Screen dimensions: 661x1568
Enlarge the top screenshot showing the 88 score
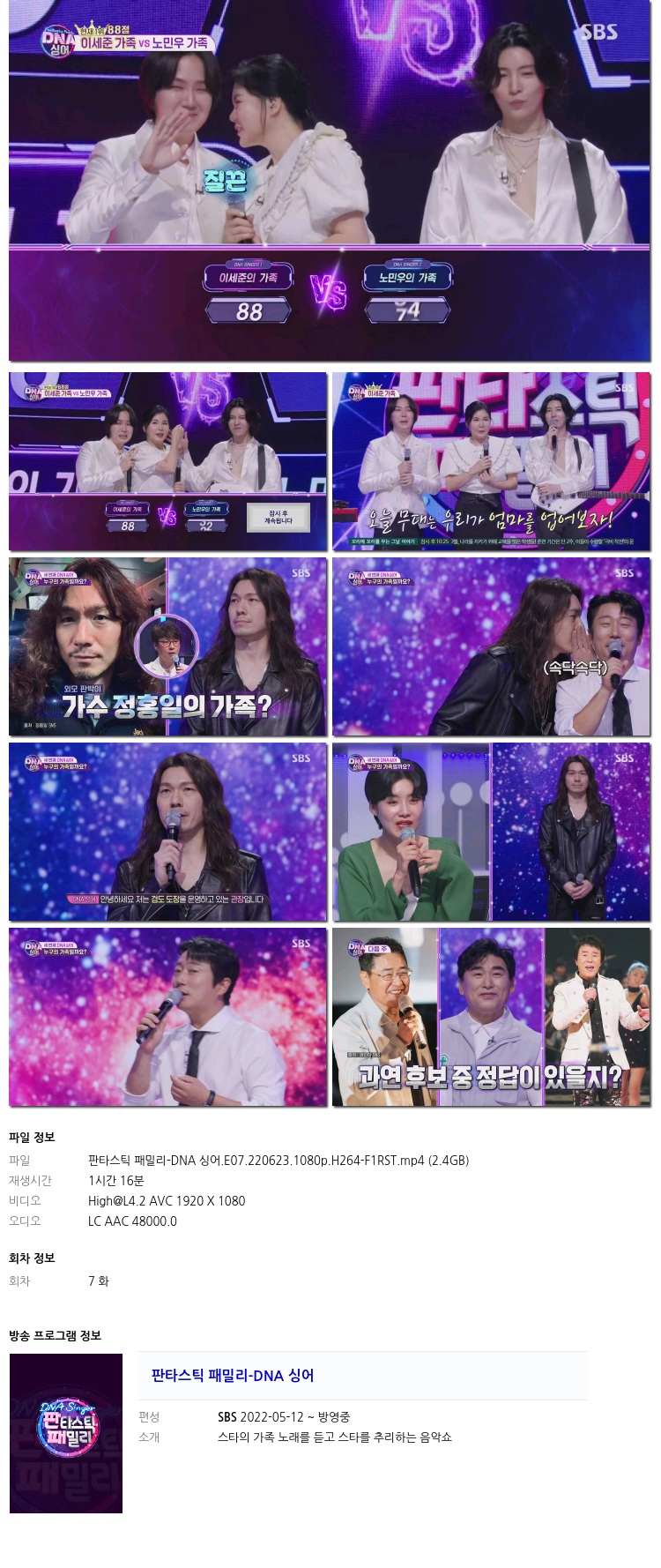pyautogui.click(x=330, y=185)
